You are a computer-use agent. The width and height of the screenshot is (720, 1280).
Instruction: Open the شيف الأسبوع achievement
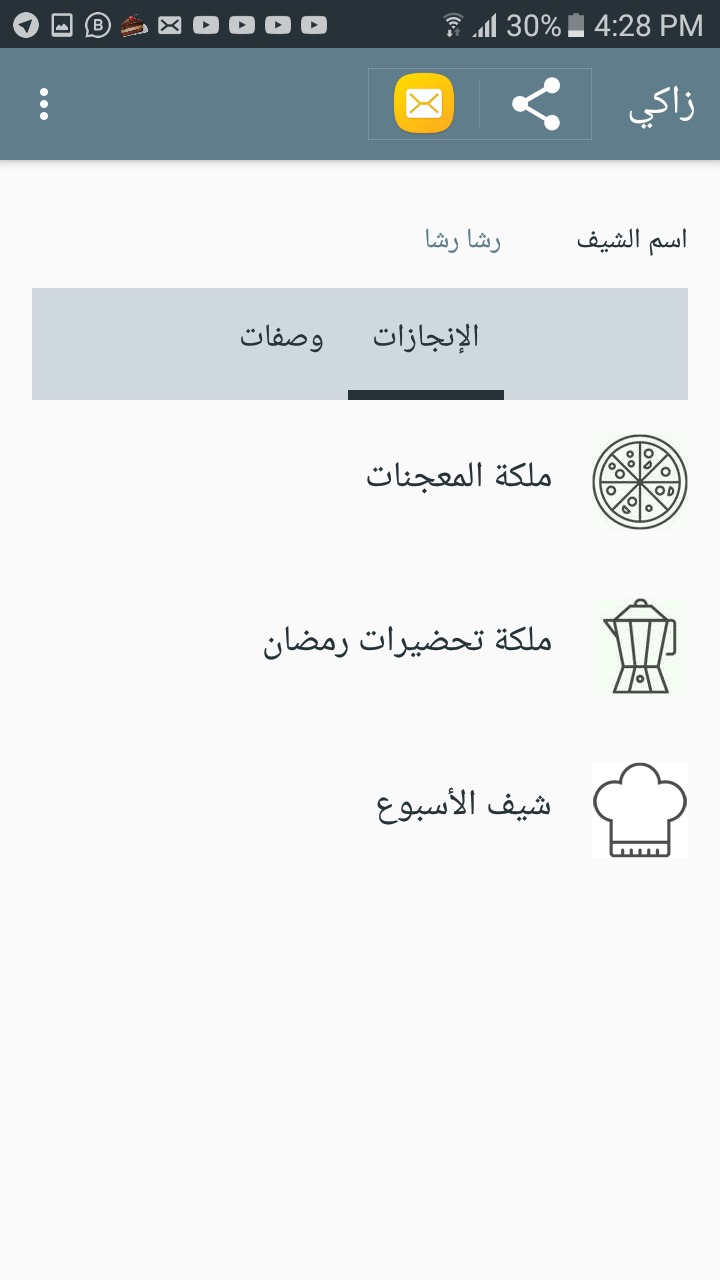click(464, 806)
